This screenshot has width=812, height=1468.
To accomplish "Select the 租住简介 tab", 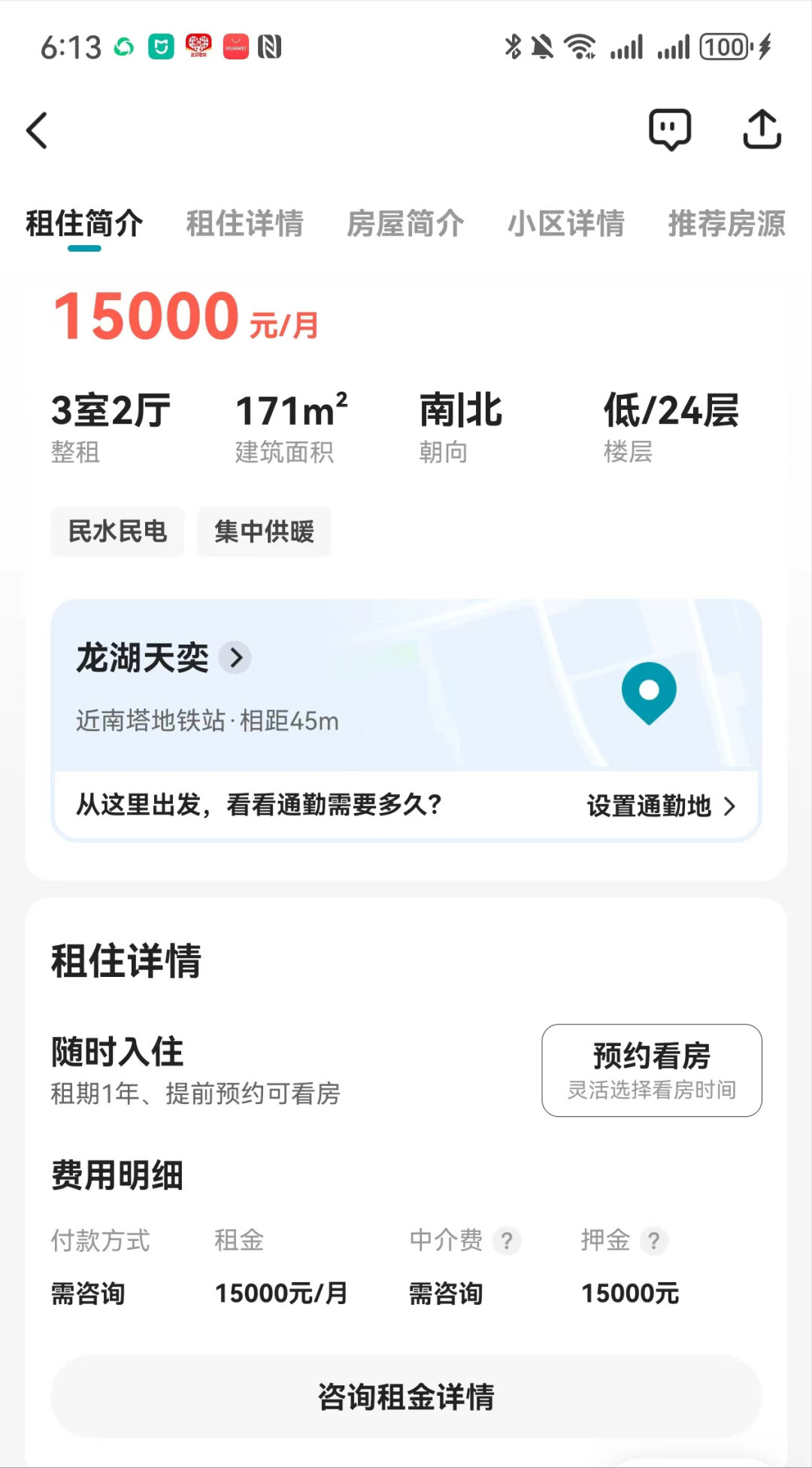I will coord(84,223).
